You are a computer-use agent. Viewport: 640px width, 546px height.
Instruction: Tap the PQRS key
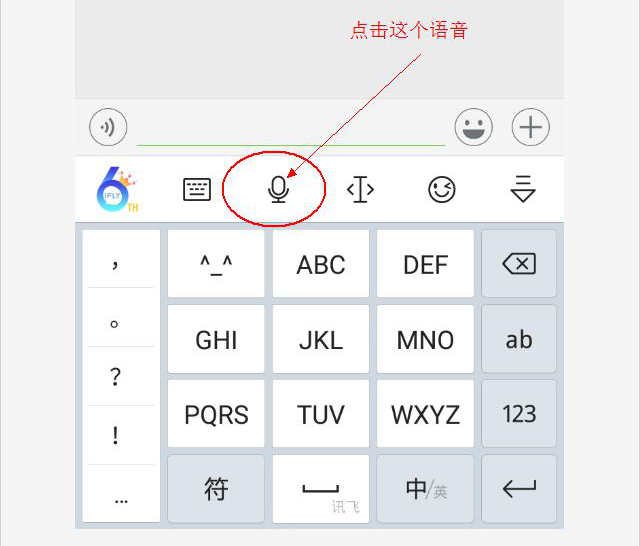[x=216, y=413]
